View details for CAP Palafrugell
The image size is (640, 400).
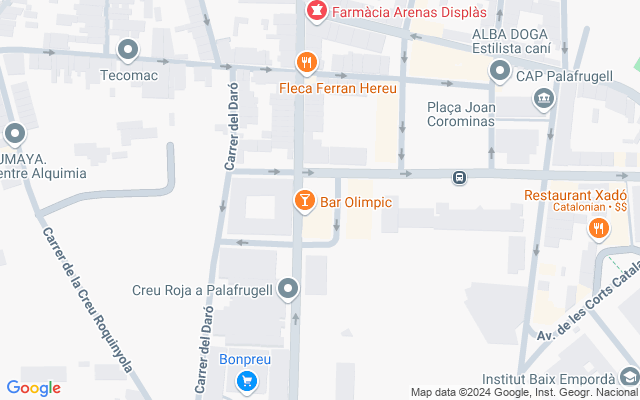[x=499, y=71]
